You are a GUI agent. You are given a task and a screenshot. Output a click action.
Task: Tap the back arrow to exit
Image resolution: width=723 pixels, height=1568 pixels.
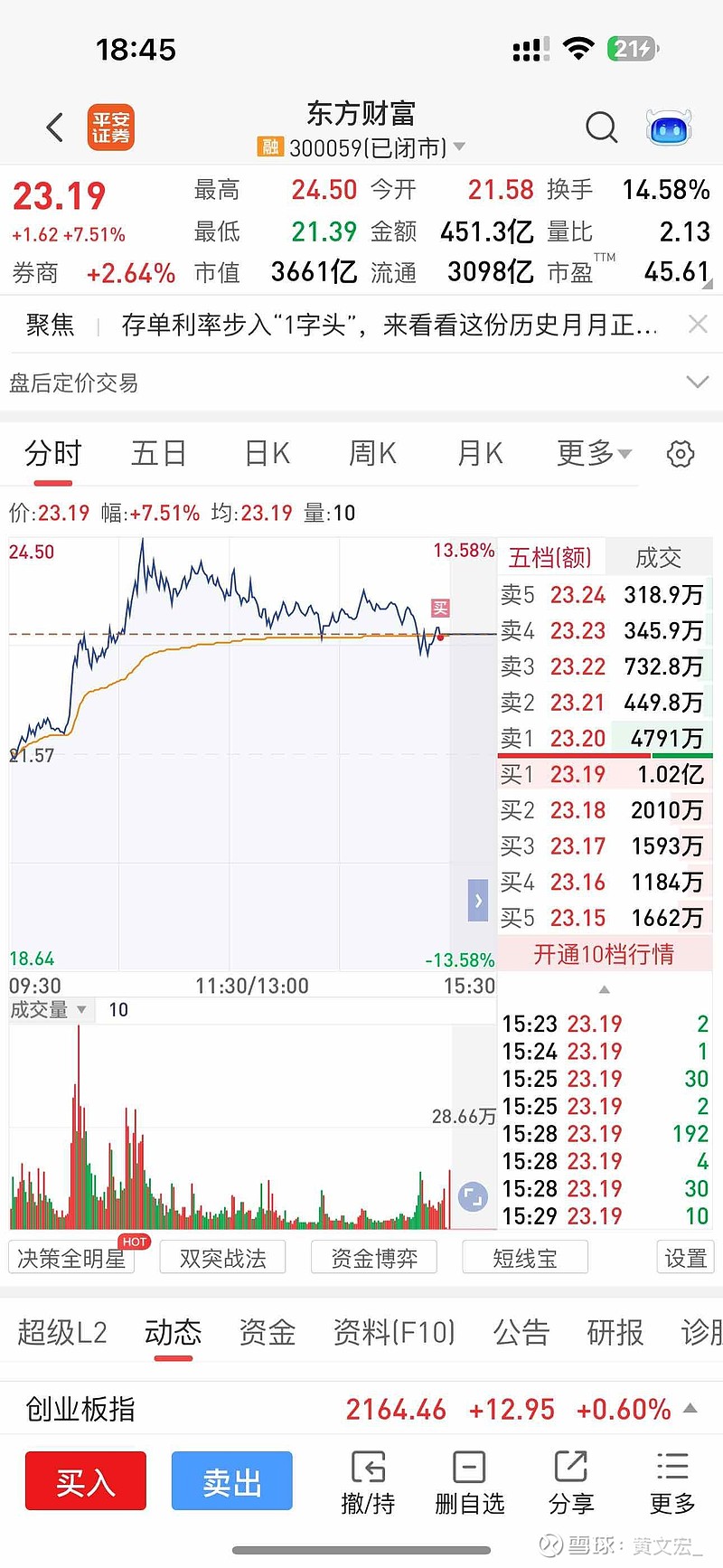(x=54, y=127)
